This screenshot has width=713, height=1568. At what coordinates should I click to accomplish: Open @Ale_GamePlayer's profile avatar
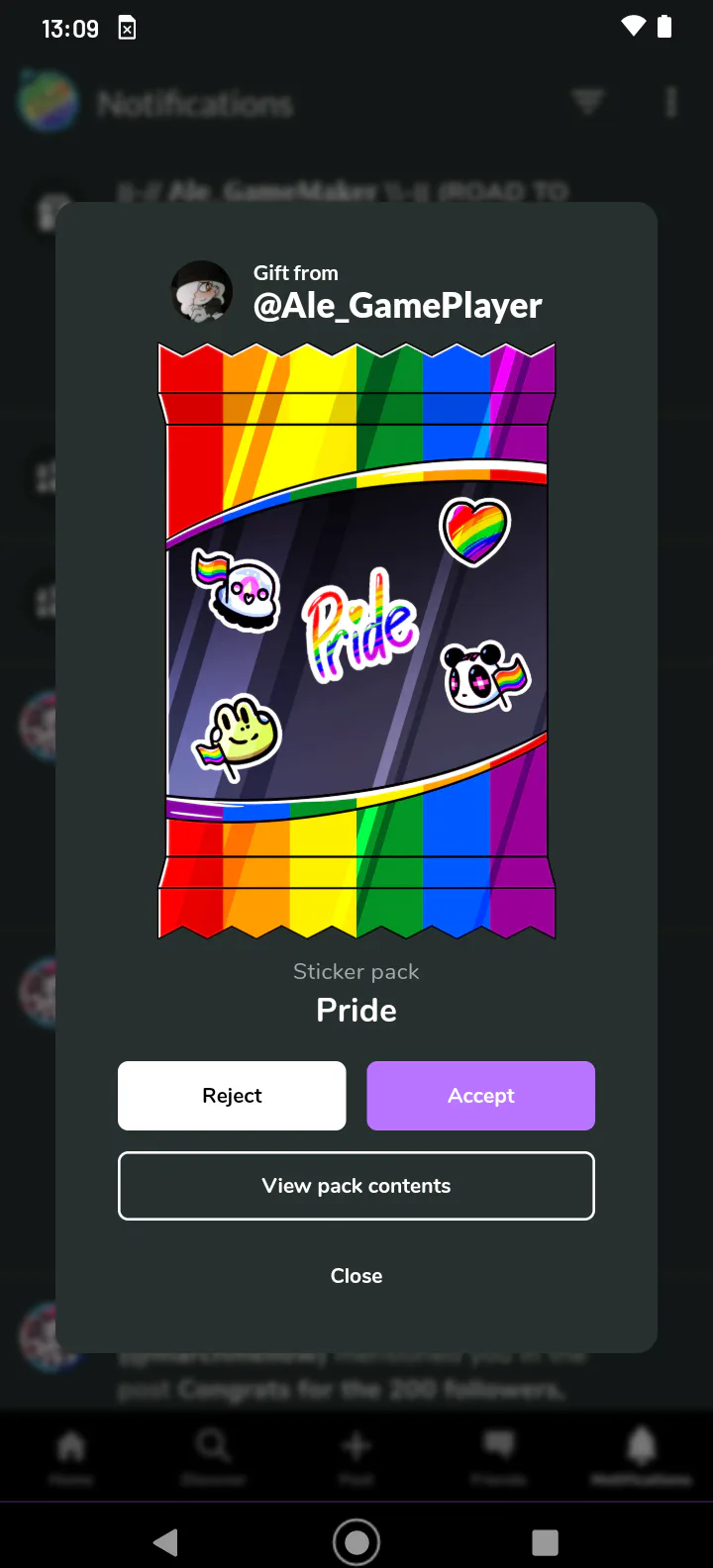202,292
